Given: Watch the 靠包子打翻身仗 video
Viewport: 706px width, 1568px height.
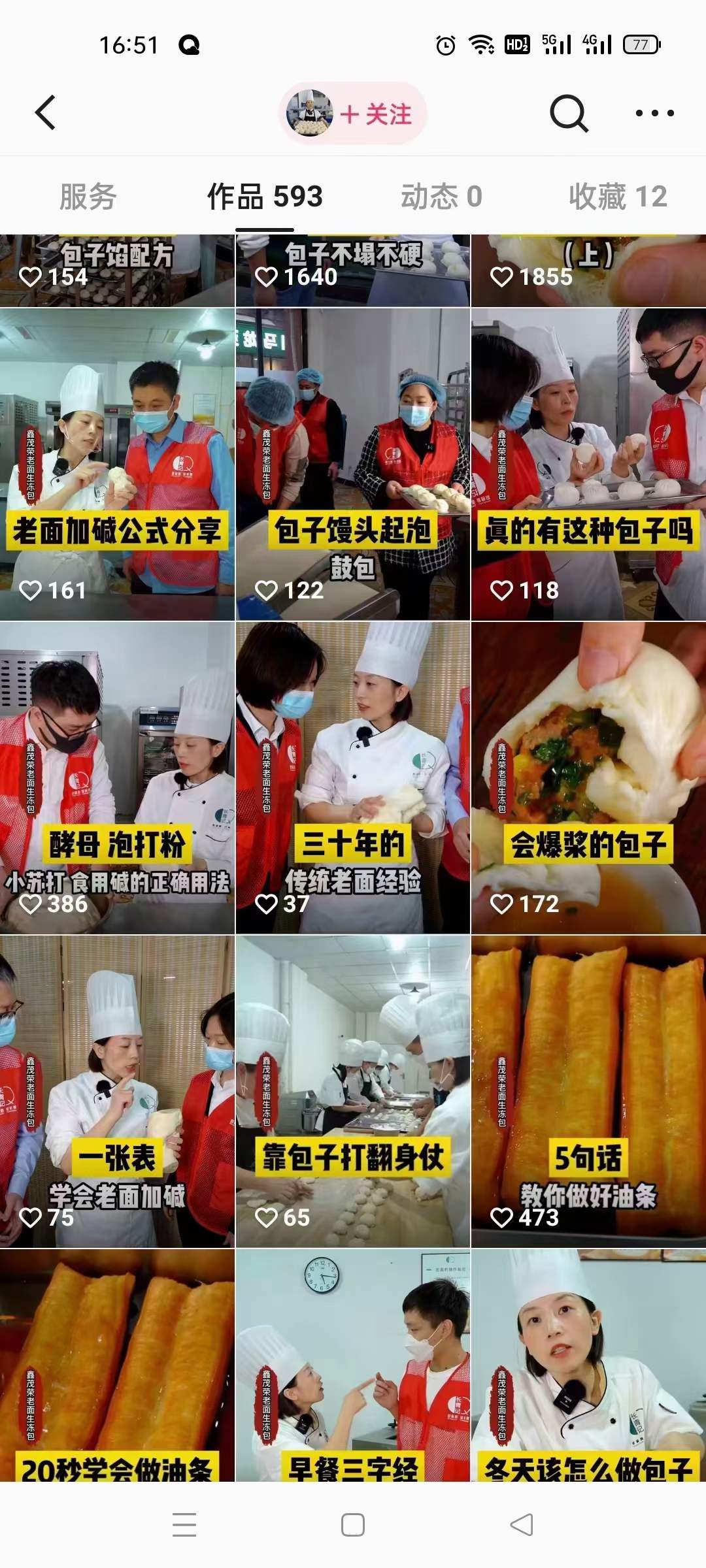Looking at the screenshot, I should [352, 1091].
